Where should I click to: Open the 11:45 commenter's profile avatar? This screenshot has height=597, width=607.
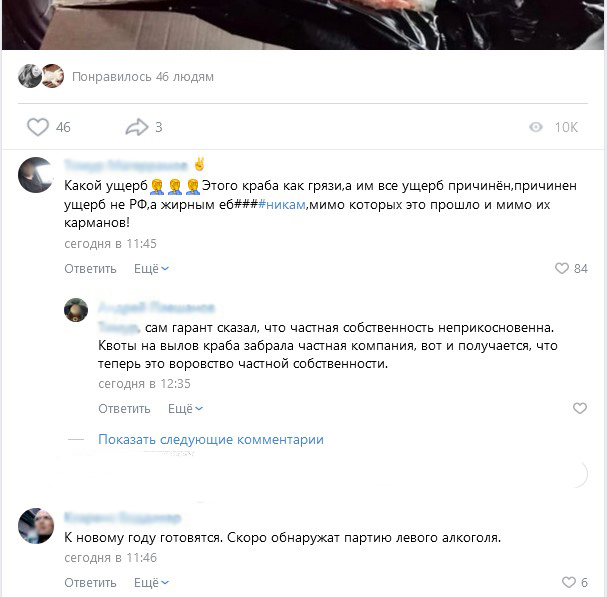[36, 175]
